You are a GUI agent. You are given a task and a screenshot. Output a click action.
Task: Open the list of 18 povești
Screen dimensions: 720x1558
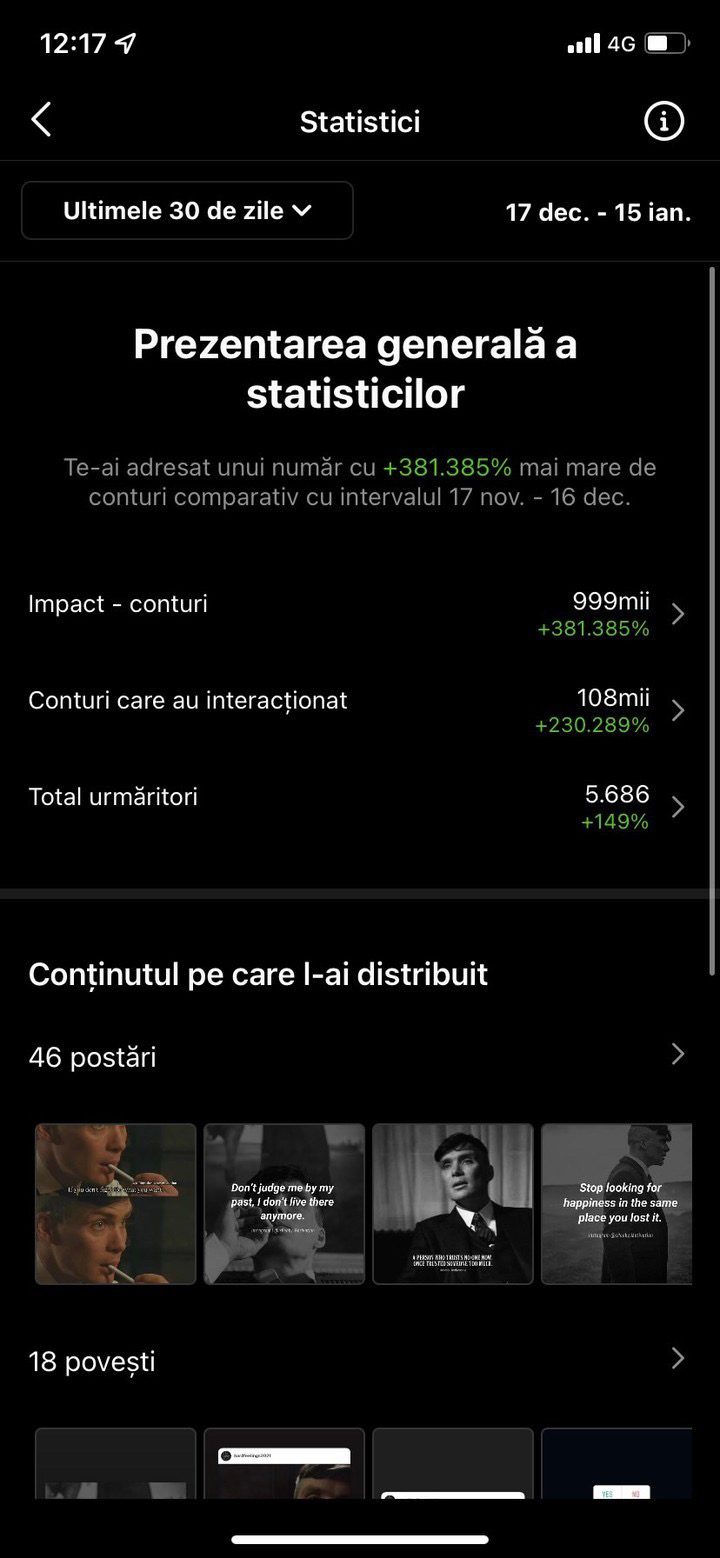point(679,1359)
